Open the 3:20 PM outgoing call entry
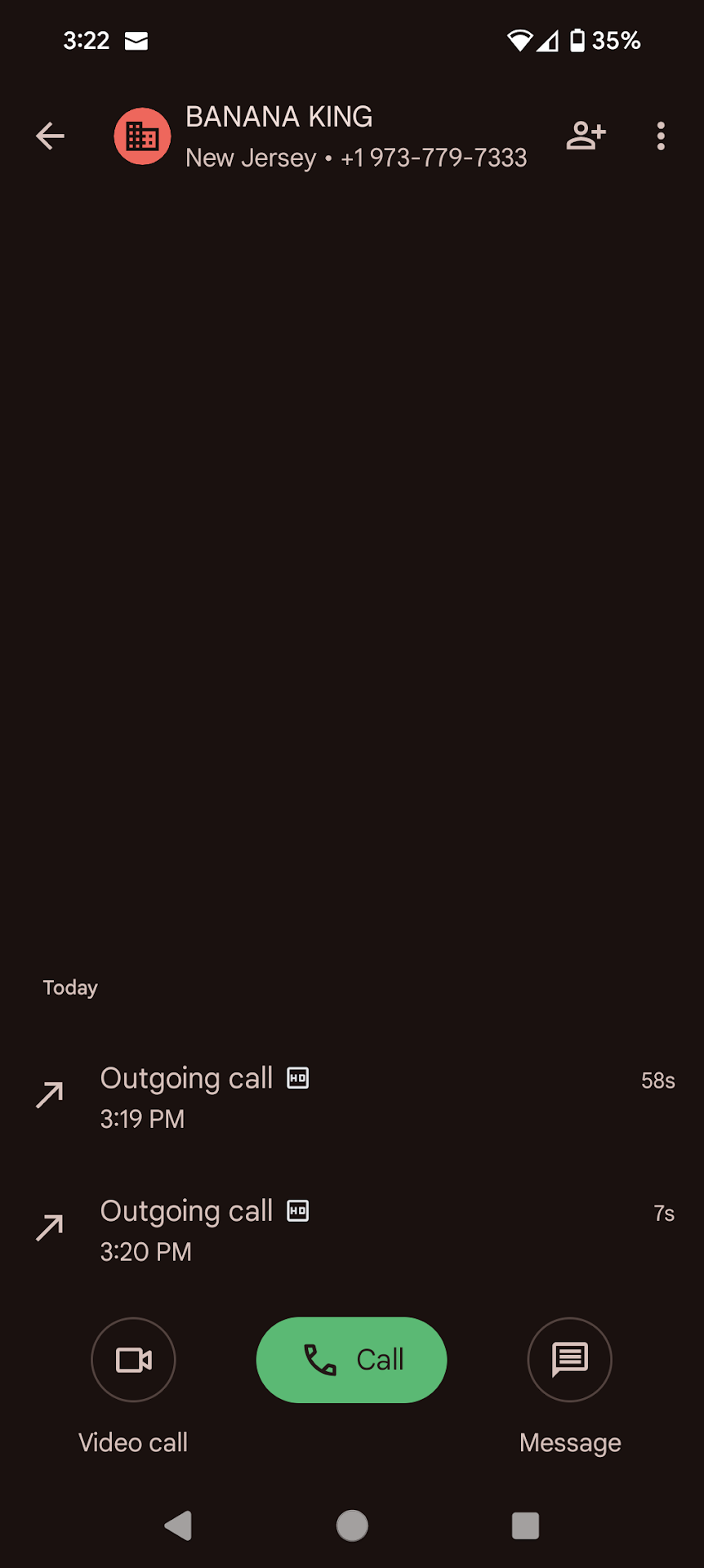 tap(351, 1230)
